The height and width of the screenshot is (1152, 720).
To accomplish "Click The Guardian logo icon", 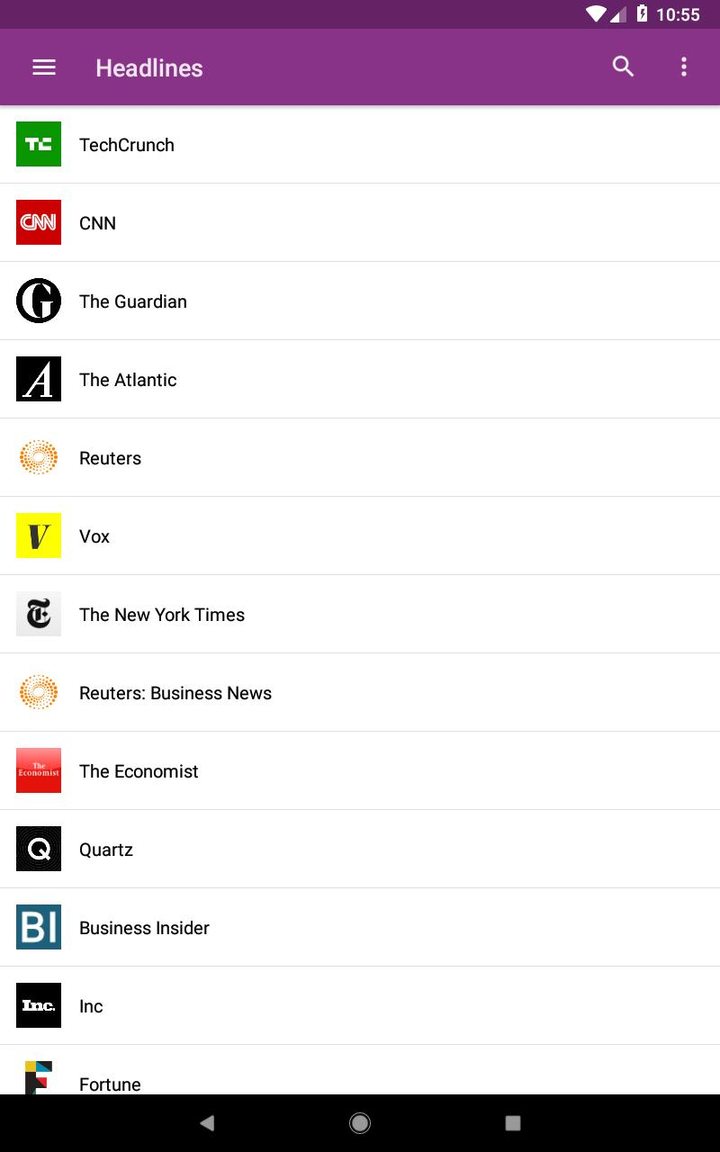I will click(x=38, y=300).
